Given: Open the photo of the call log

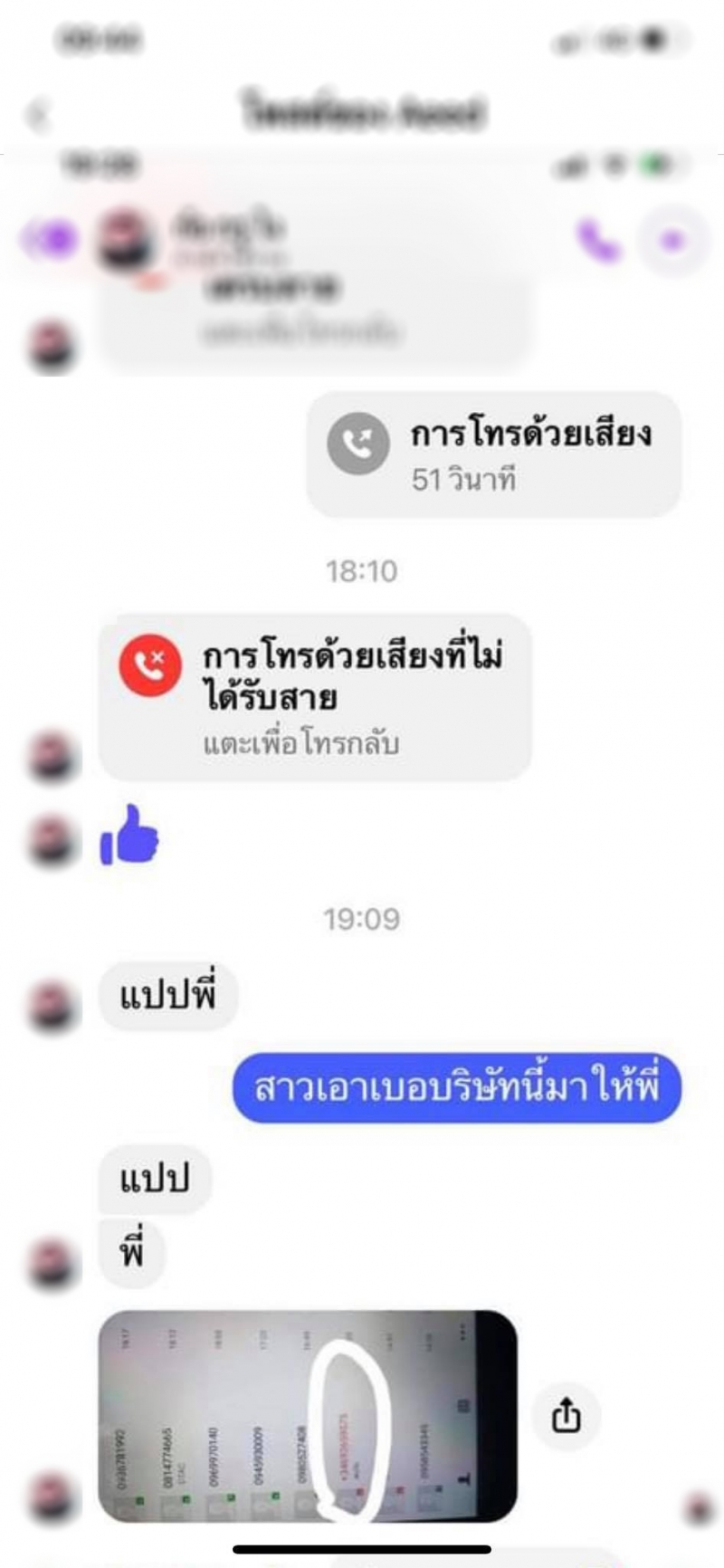Looking at the screenshot, I should click(308, 1415).
